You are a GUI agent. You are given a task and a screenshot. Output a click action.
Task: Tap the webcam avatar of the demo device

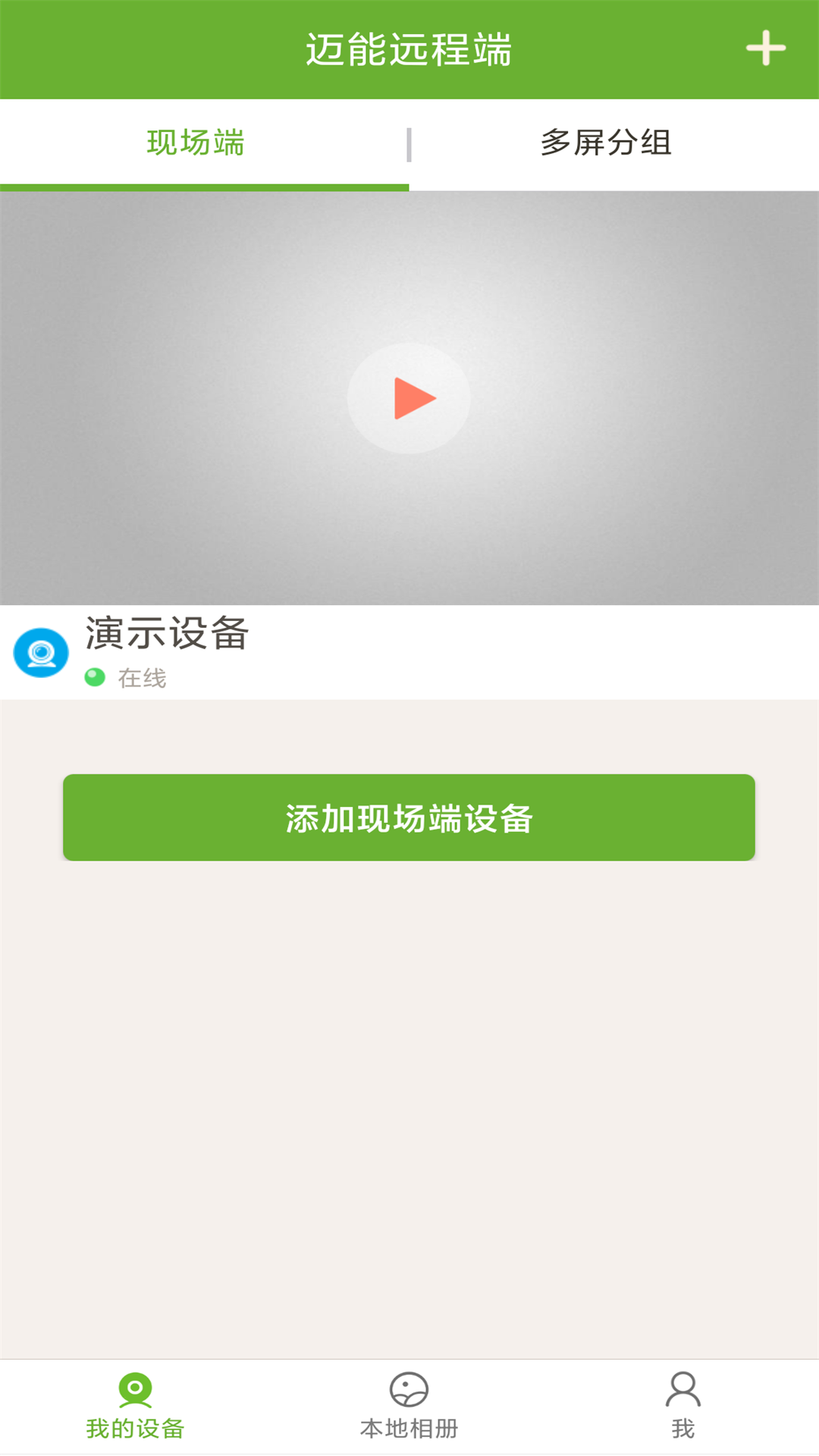click(x=40, y=651)
